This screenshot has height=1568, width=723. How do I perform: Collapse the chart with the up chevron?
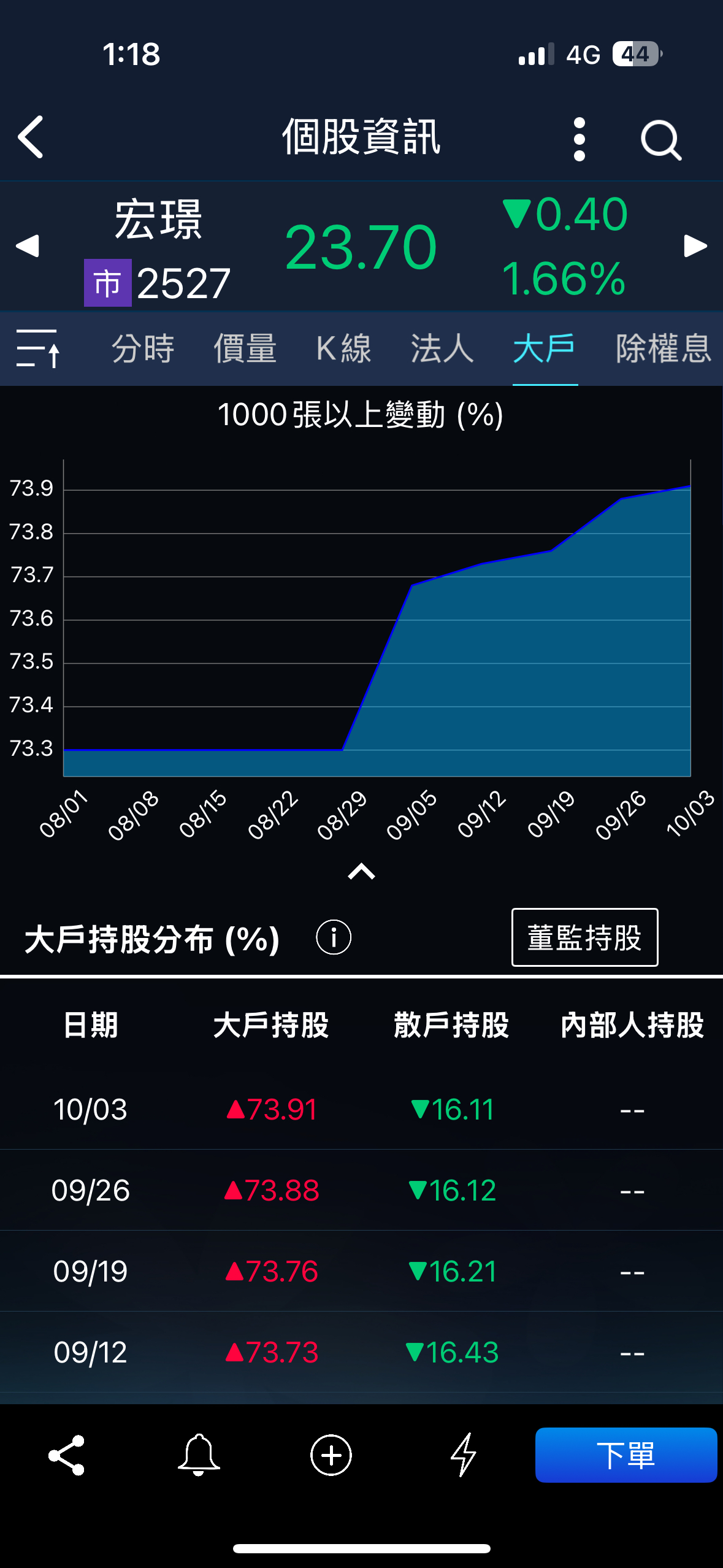click(x=361, y=871)
